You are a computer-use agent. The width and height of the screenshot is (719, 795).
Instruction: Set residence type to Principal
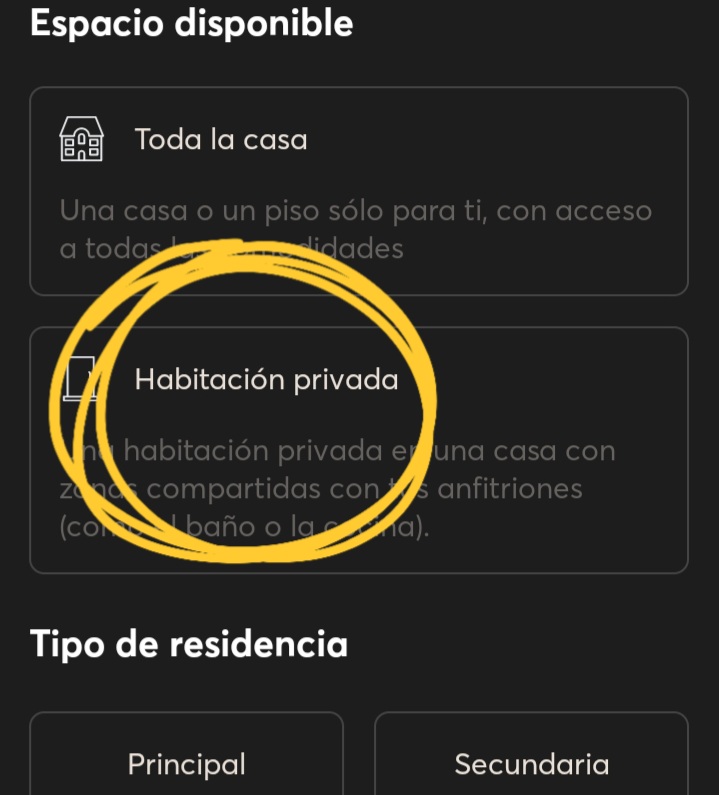click(186, 763)
